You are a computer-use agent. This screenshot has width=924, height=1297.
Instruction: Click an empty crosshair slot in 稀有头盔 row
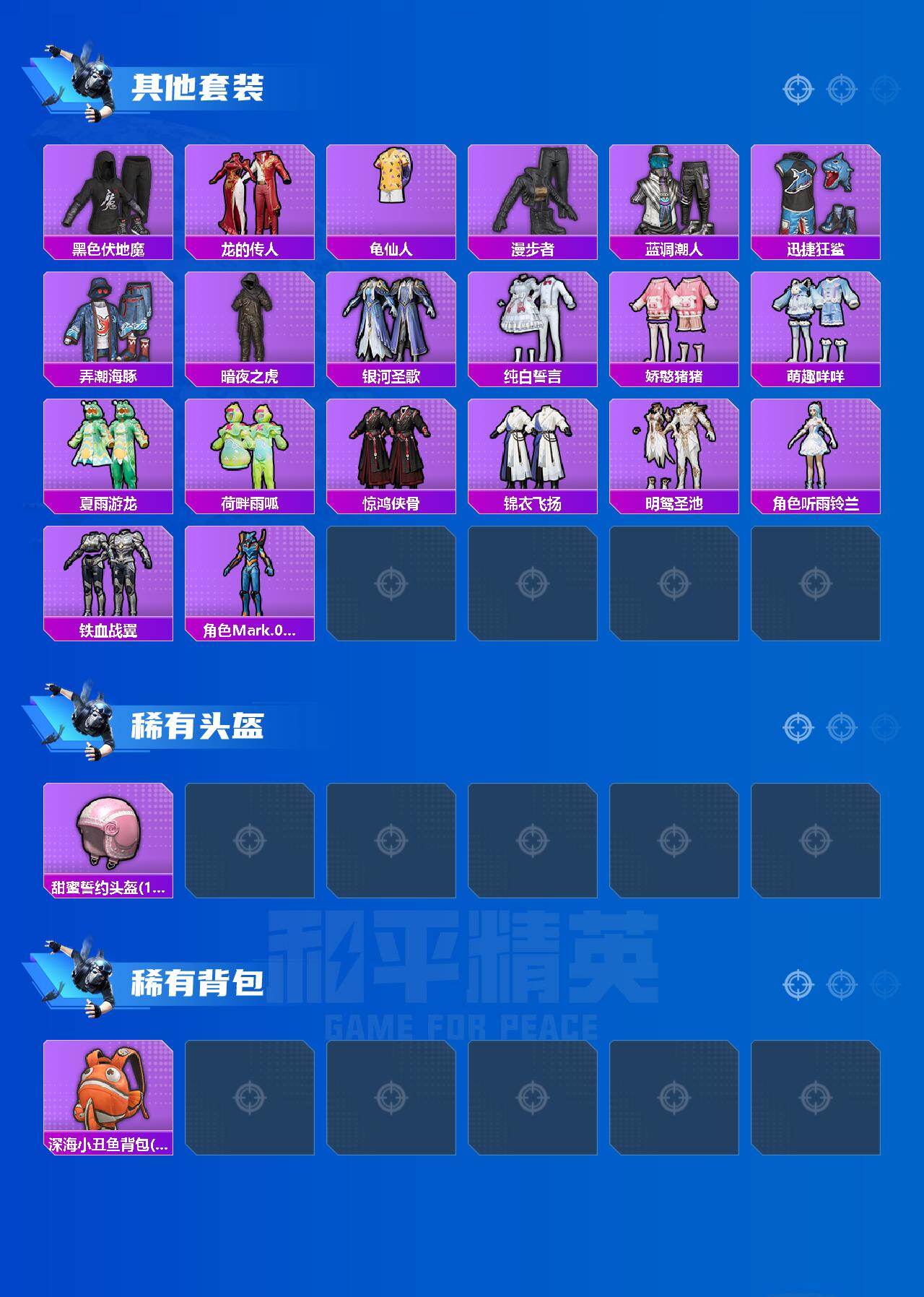(250, 841)
